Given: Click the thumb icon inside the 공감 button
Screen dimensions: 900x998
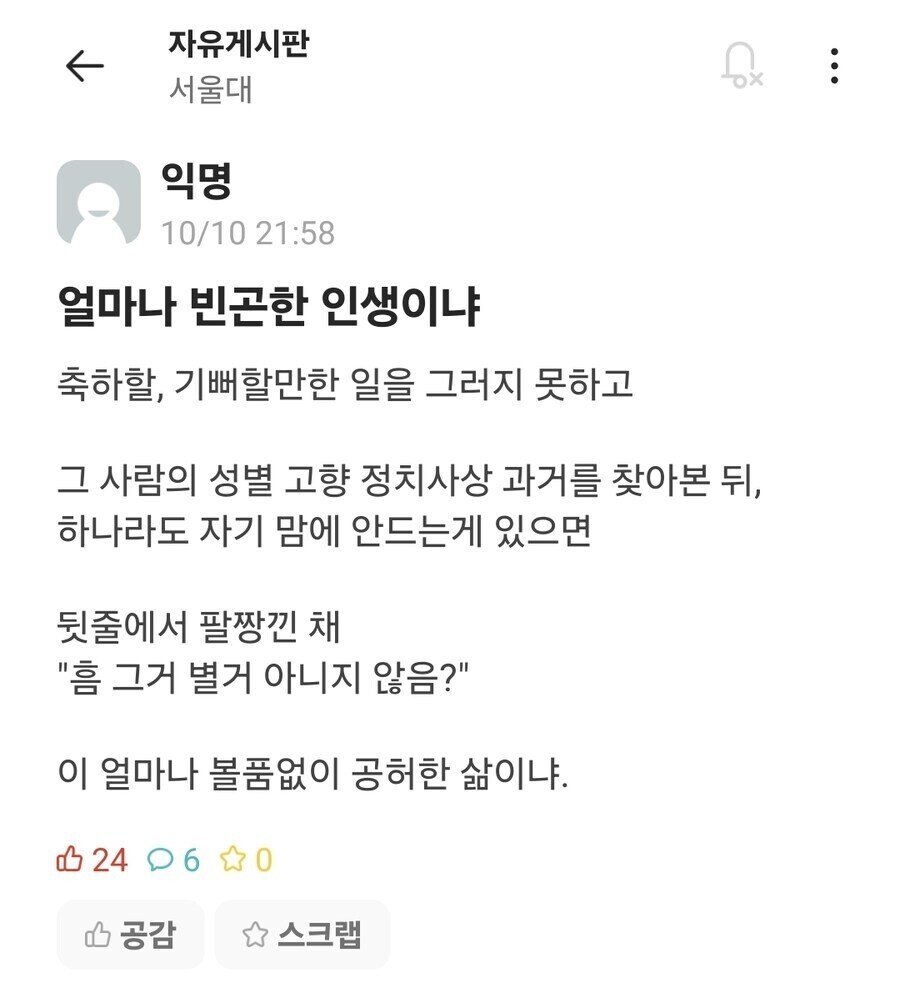Looking at the screenshot, I should pyautogui.click(x=96, y=935).
